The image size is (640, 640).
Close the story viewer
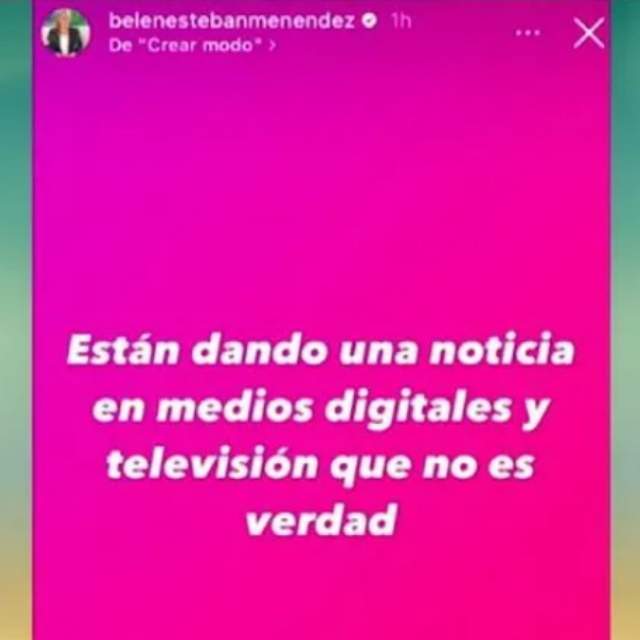point(589,33)
